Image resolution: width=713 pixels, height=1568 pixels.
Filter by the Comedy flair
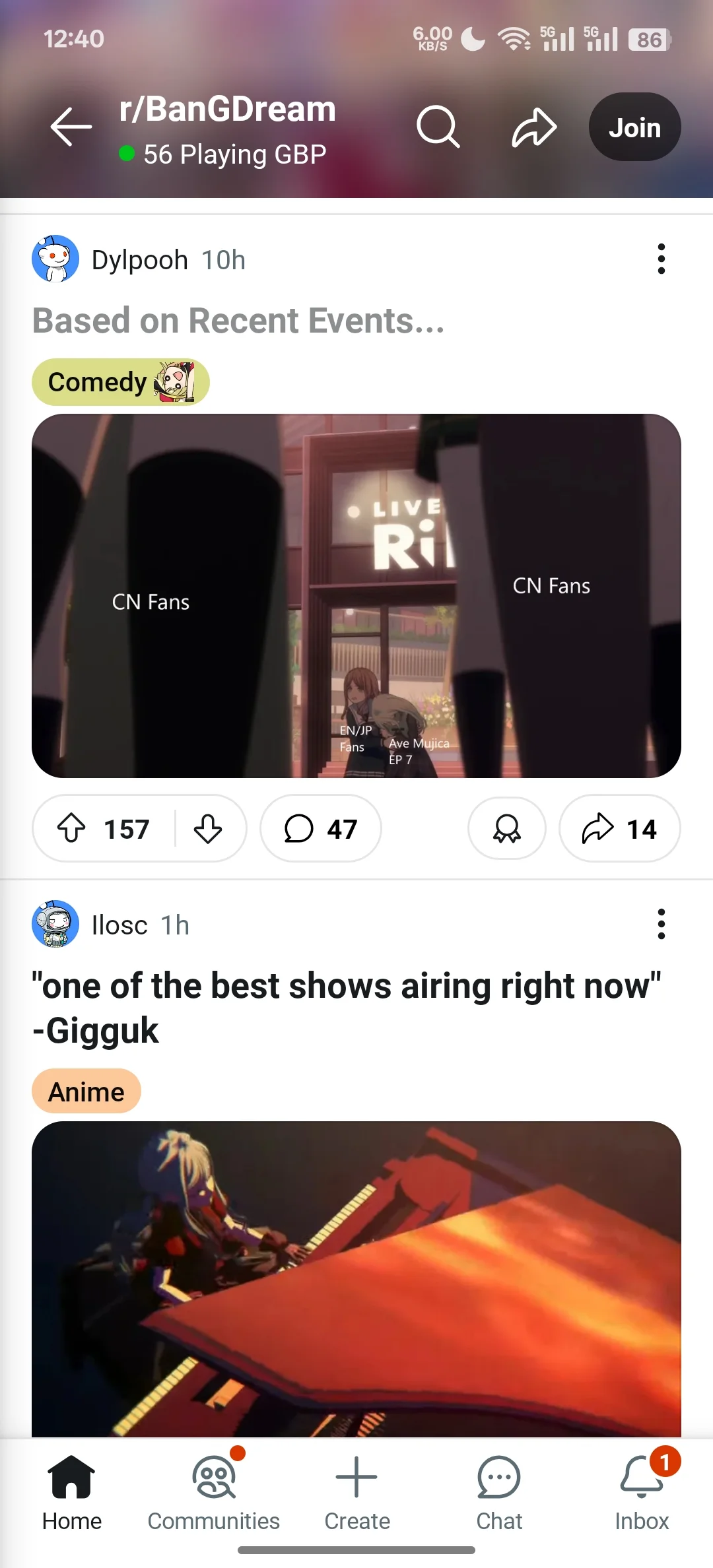(x=120, y=382)
